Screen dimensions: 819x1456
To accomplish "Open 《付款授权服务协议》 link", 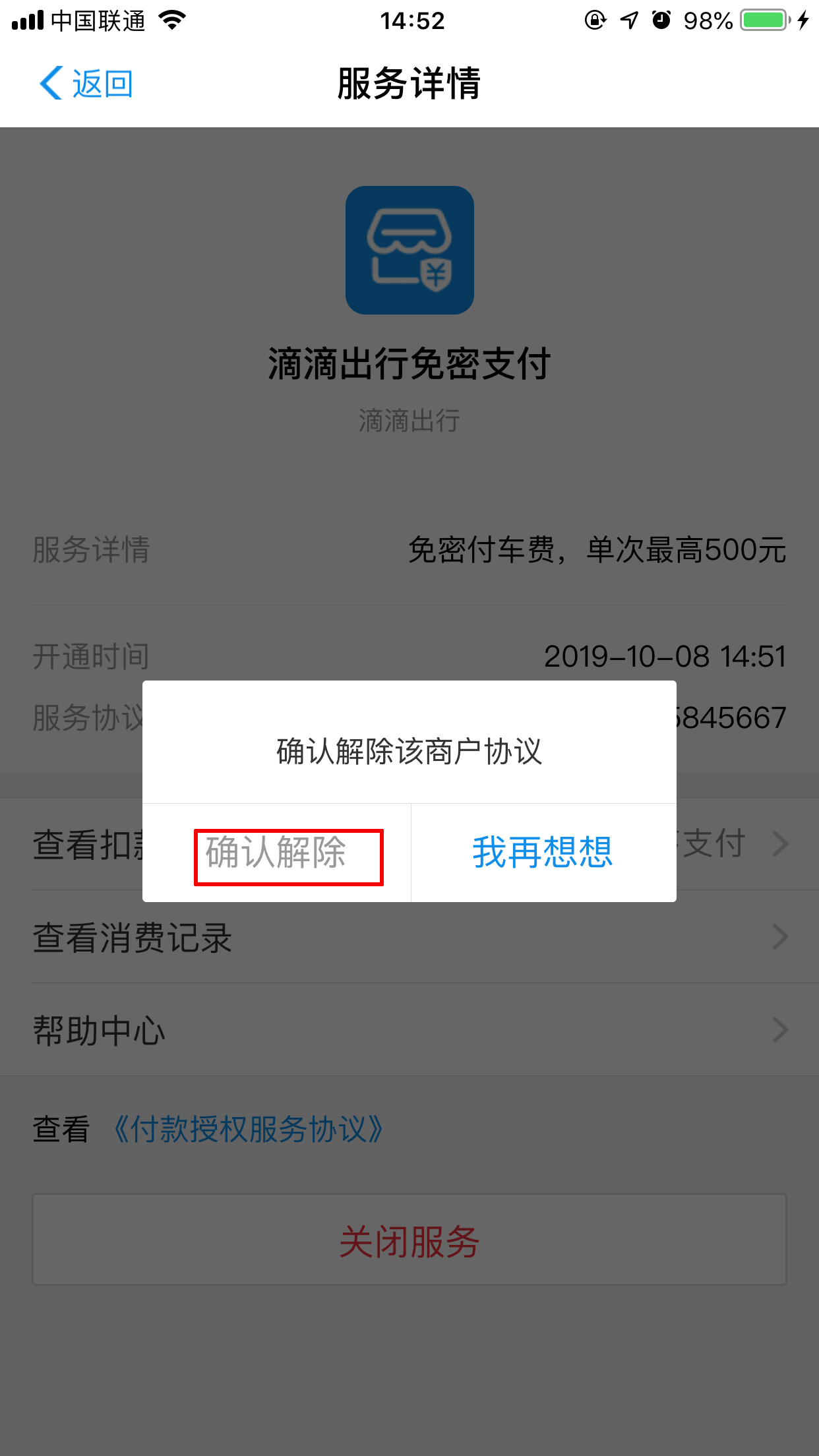I will (248, 1130).
